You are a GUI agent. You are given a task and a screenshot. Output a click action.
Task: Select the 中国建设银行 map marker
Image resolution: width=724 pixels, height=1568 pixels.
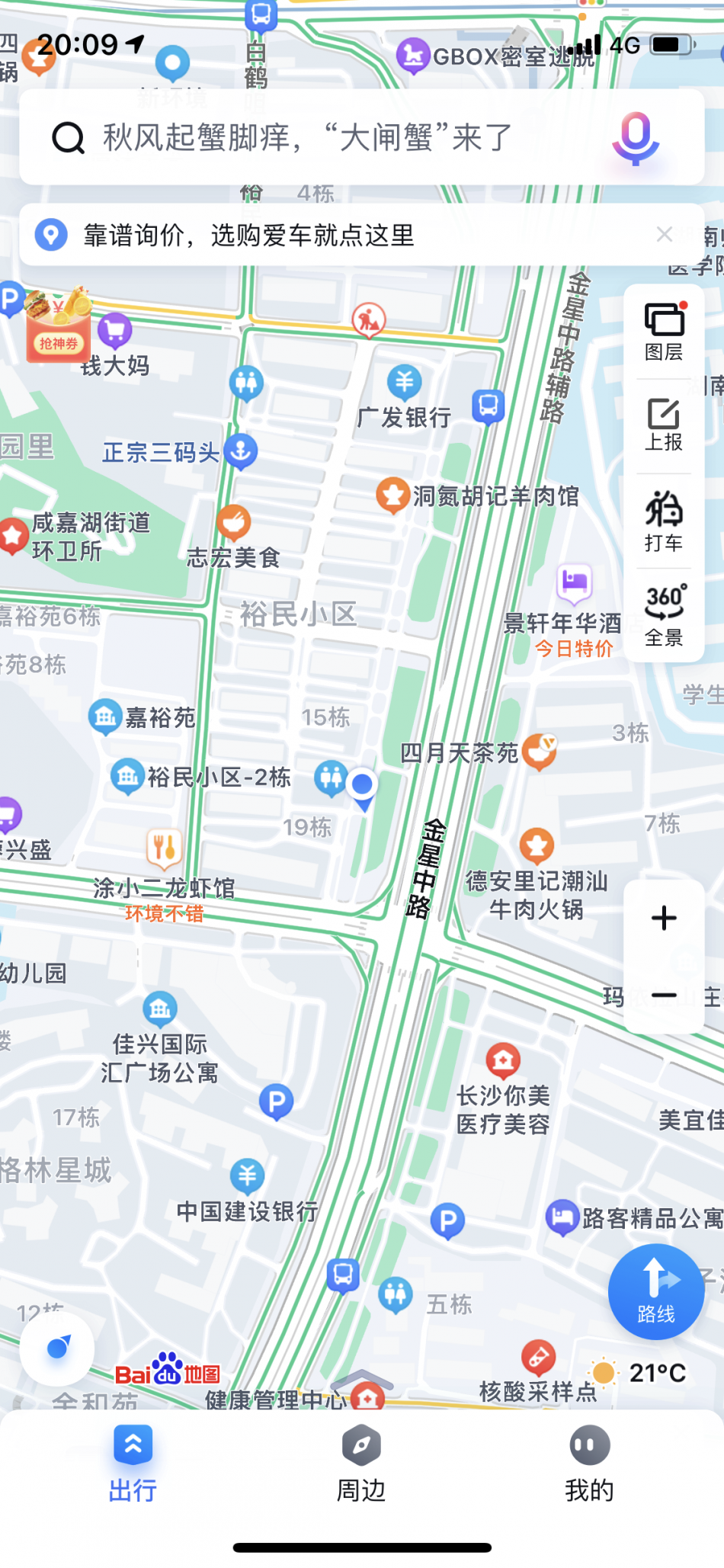[248, 1175]
